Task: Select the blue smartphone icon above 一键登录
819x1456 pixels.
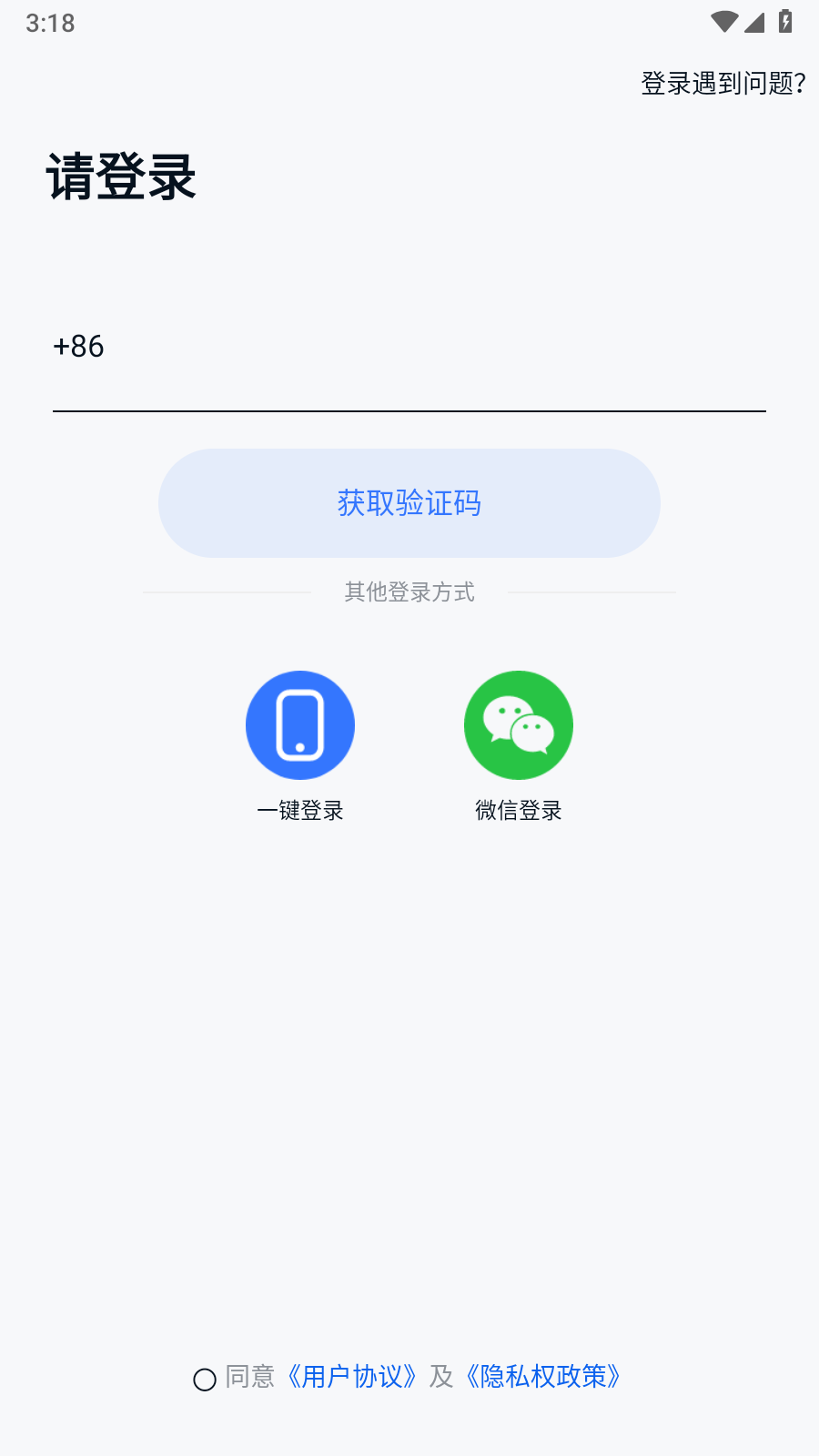Action: 300,725
